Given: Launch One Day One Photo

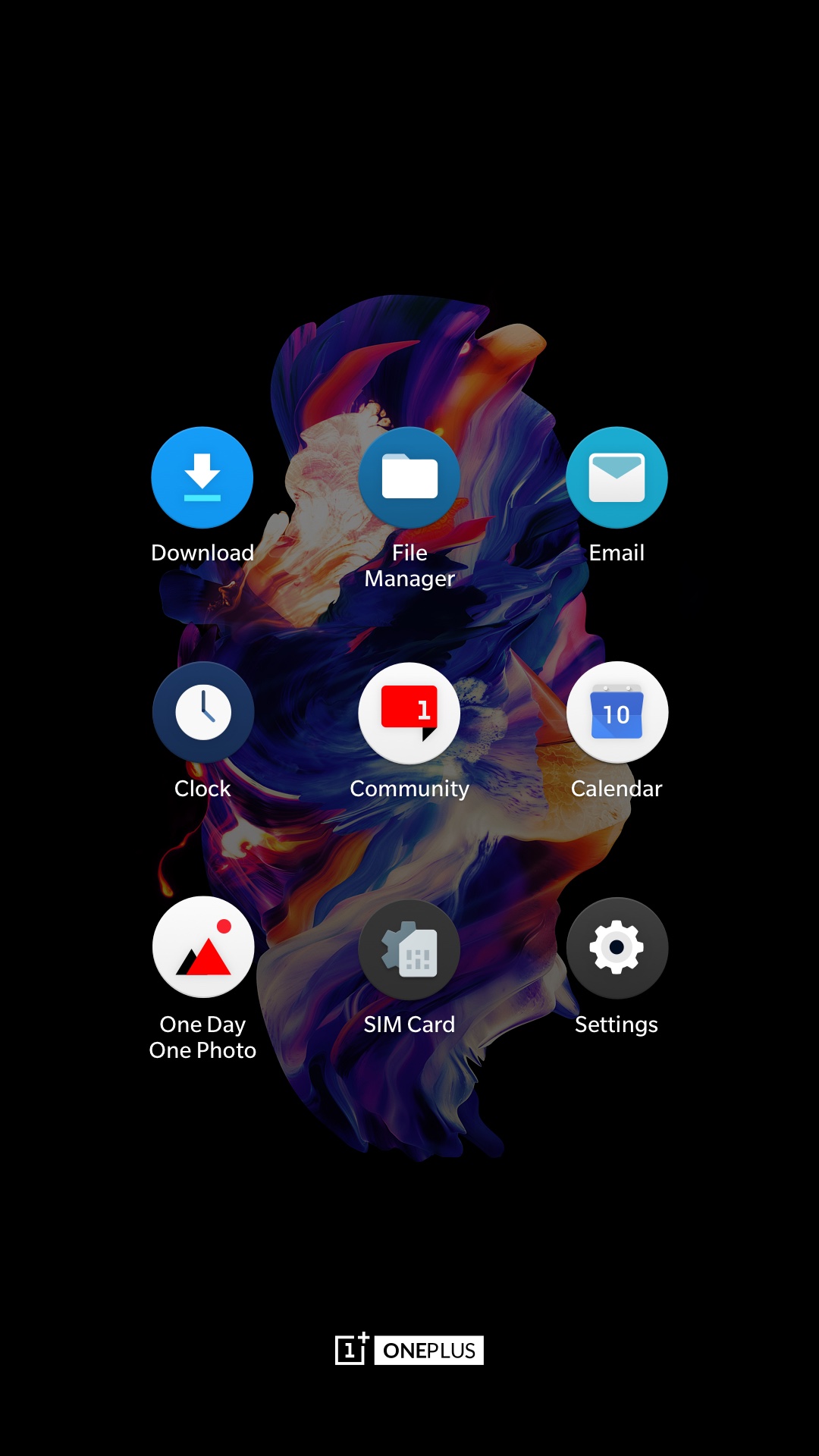Looking at the screenshot, I should coord(202,947).
